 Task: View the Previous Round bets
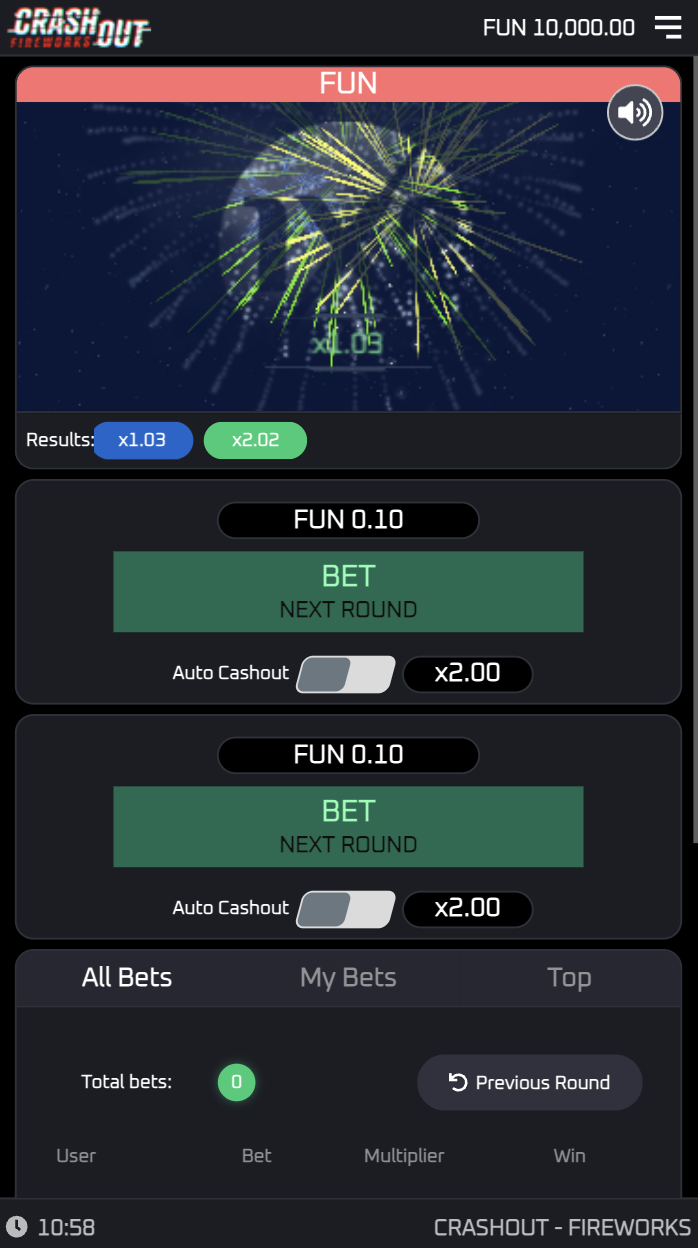click(529, 1083)
